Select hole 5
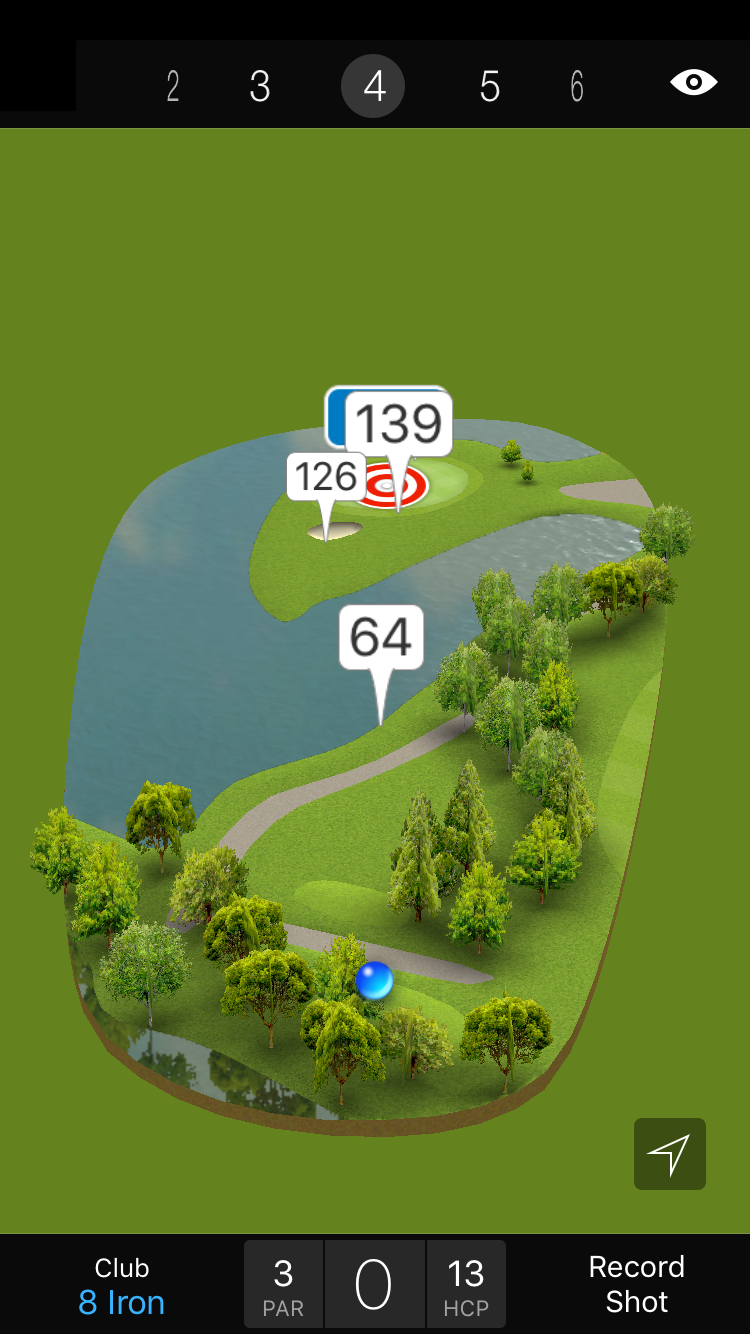The width and height of the screenshot is (750, 1334). coord(489,87)
